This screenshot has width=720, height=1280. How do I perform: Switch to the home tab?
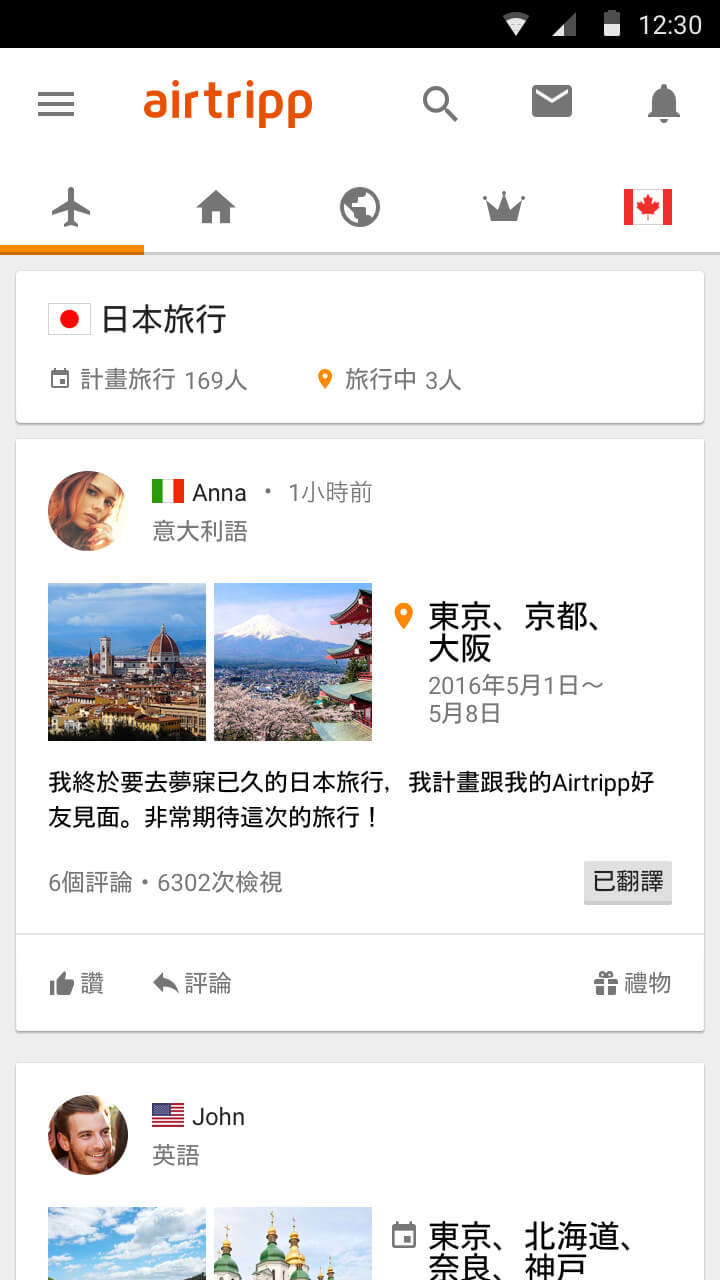[x=216, y=208]
